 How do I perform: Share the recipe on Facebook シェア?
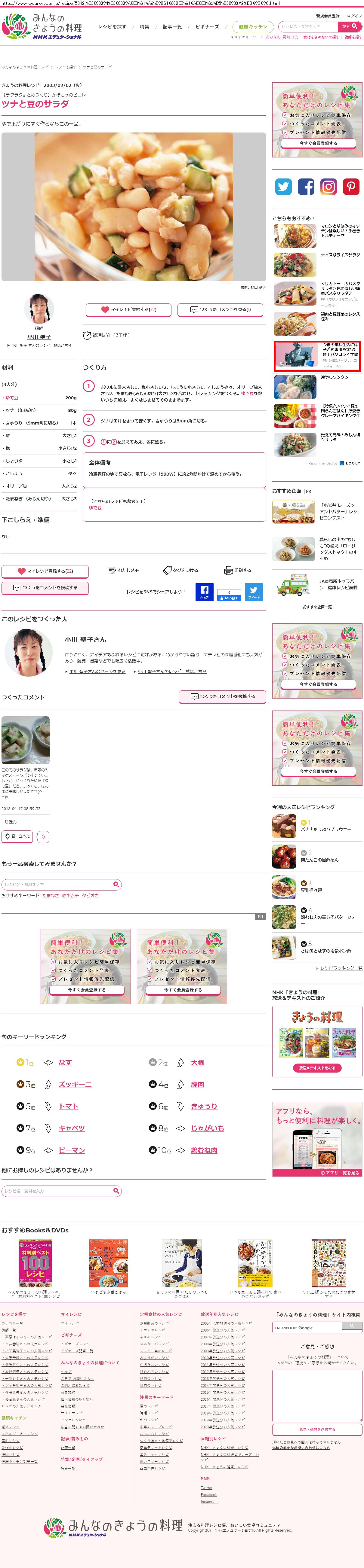click(x=204, y=592)
